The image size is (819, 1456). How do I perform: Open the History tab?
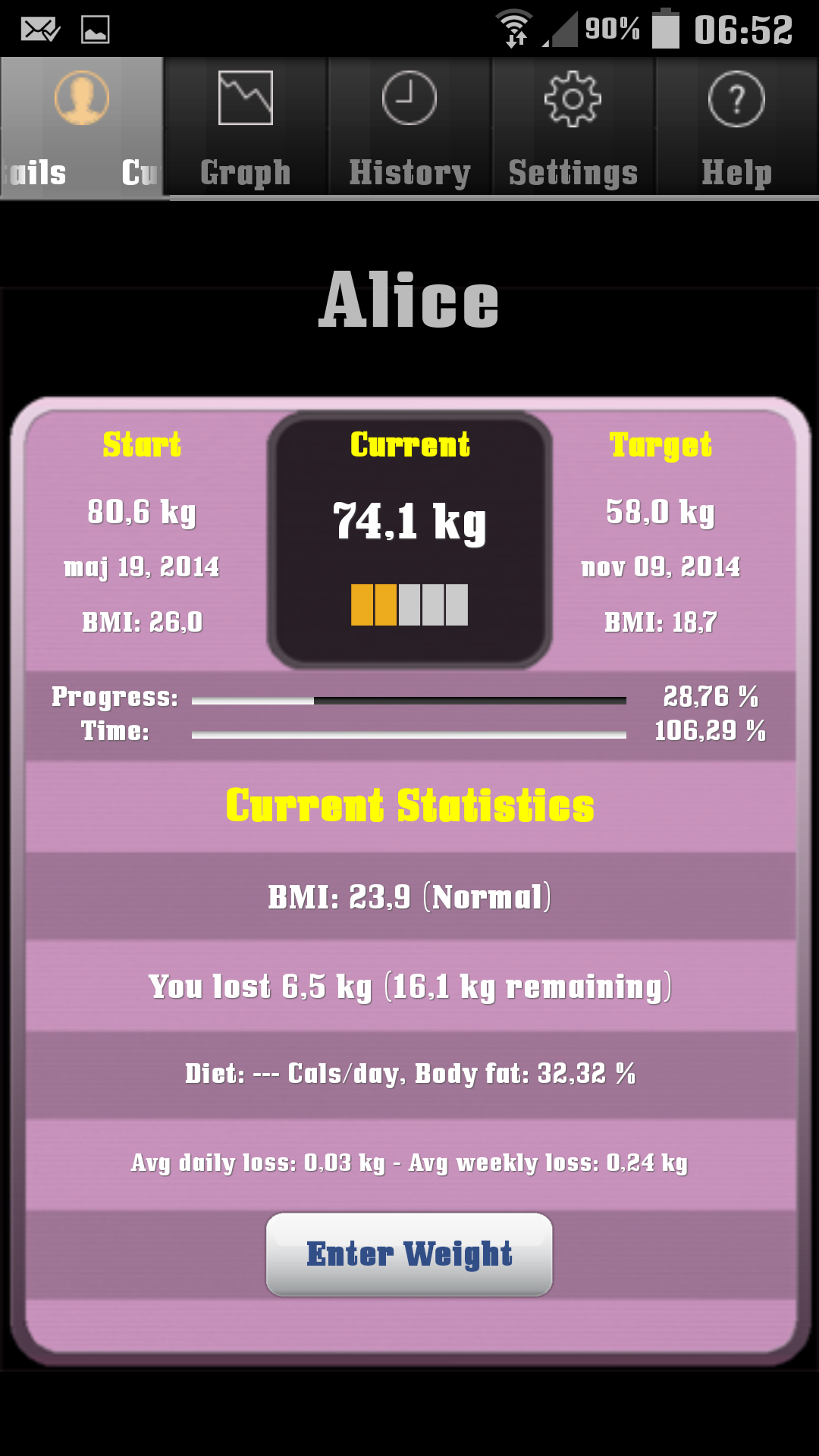(x=409, y=127)
